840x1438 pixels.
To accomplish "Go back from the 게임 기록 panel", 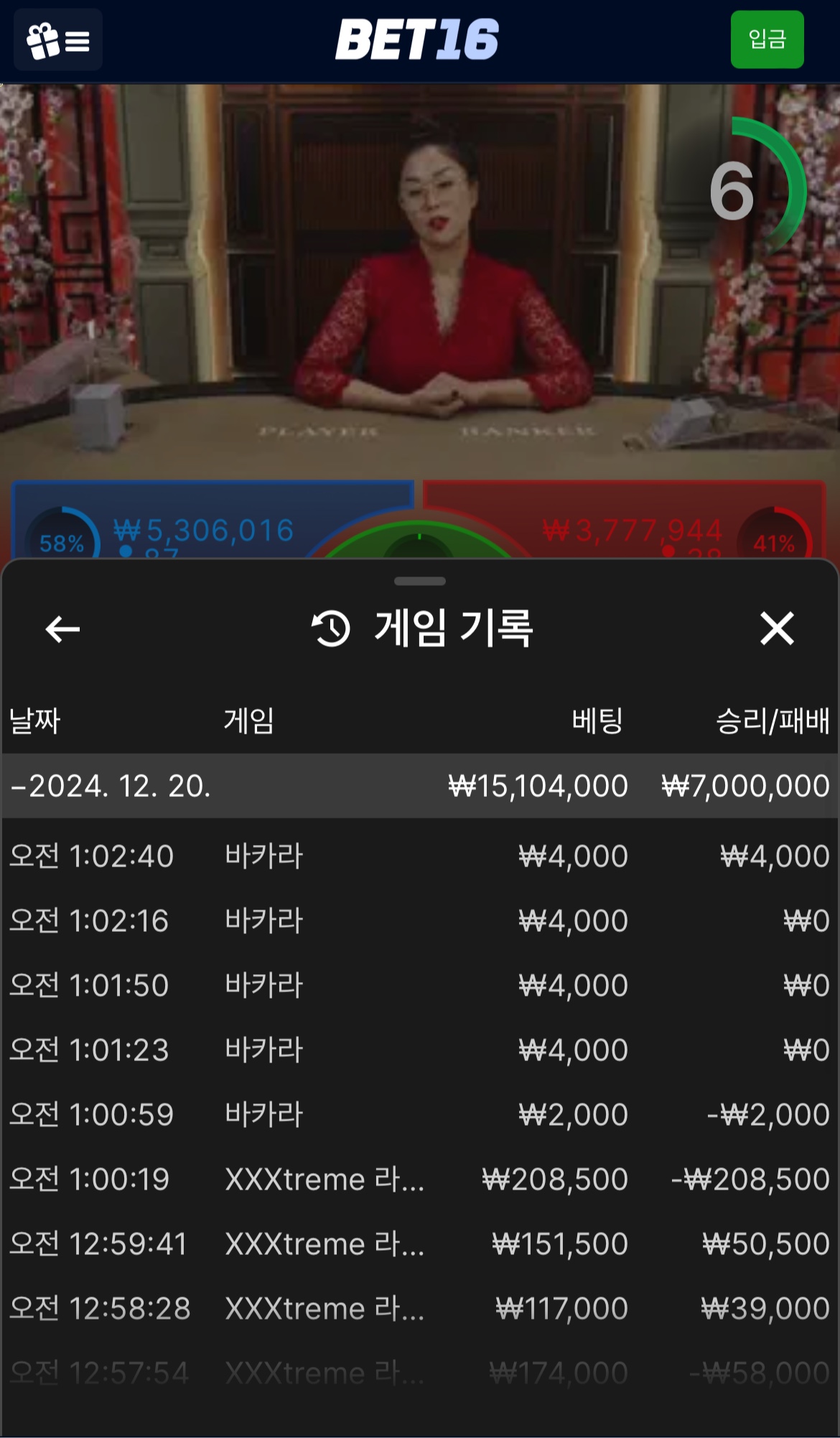I will (x=62, y=629).
